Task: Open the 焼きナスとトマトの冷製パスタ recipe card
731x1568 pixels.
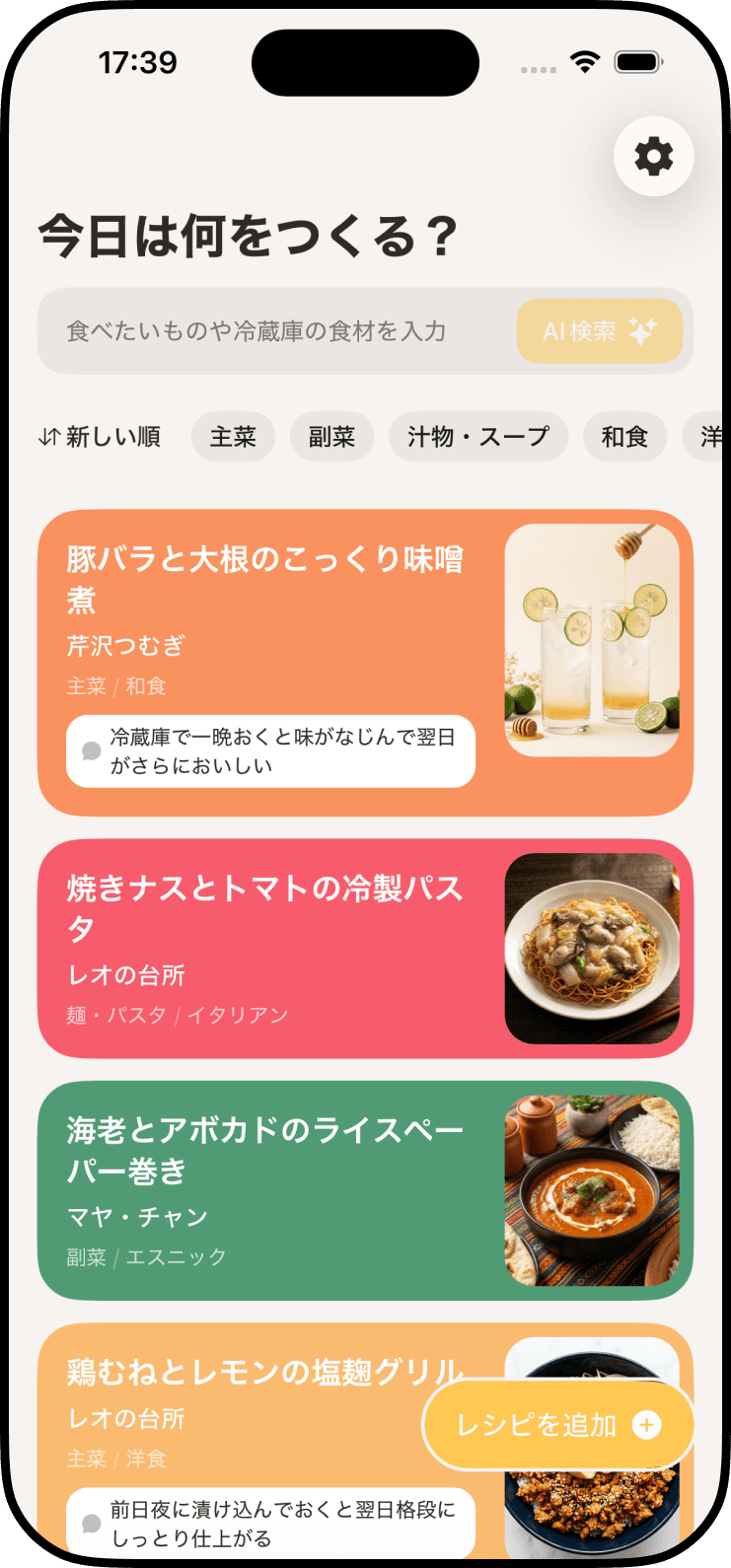Action: tap(365, 949)
